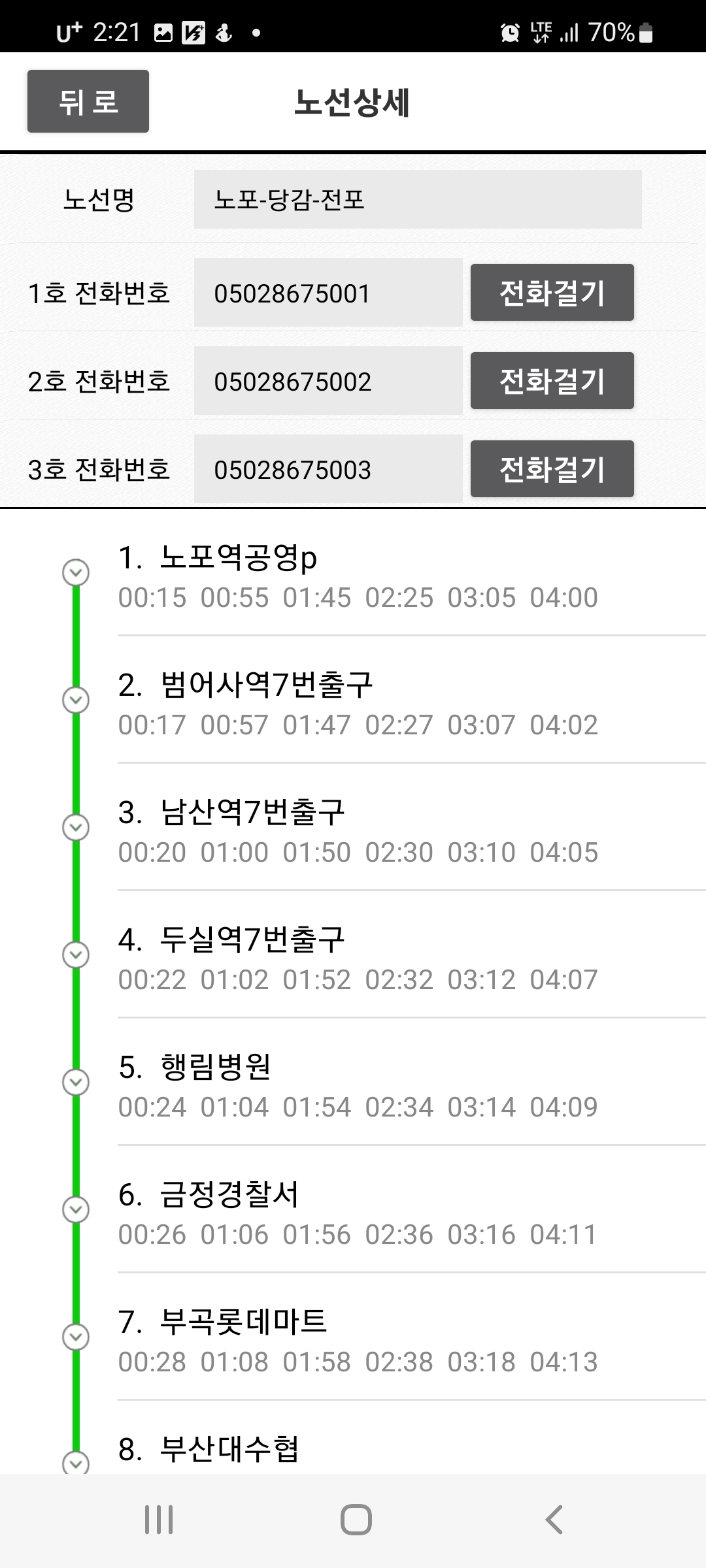Call the 1호 전화번호 with 전화걸기

tap(552, 293)
